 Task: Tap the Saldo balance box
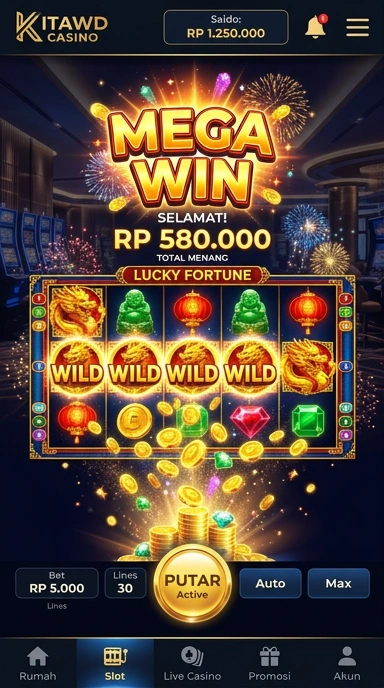click(226, 27)
